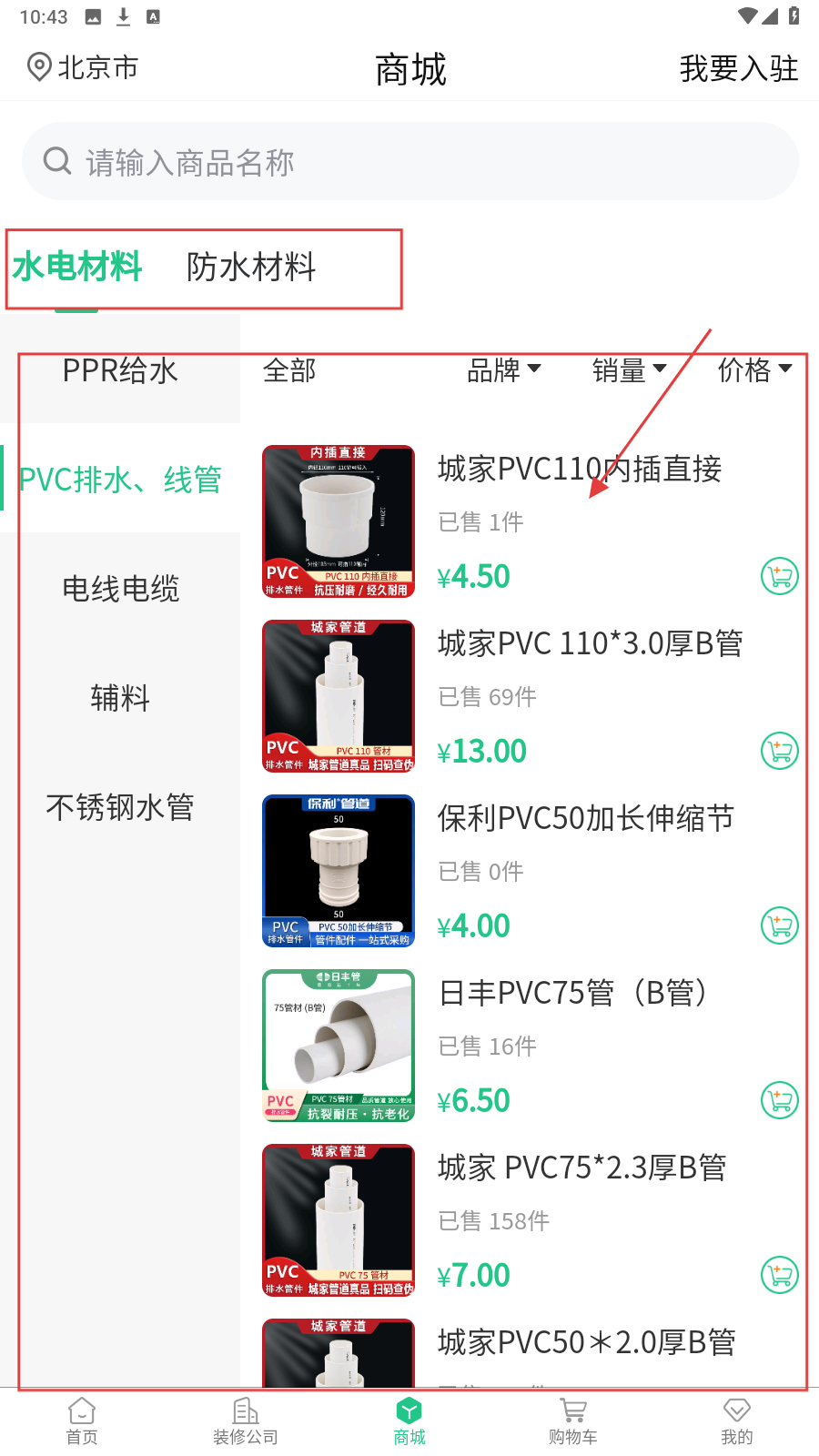The height and width of the screenshot is (1456, 819).
Task: Switch to 防水材料 tab
Action: [251, 268]
